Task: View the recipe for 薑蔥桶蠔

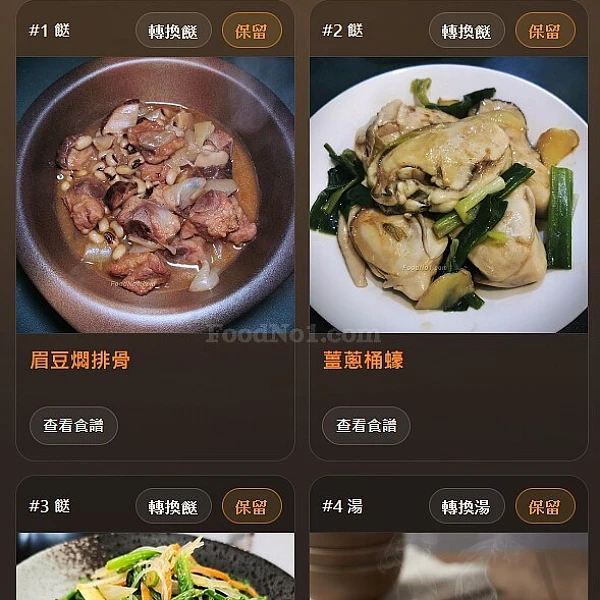Action: click(x=366, y=425)
